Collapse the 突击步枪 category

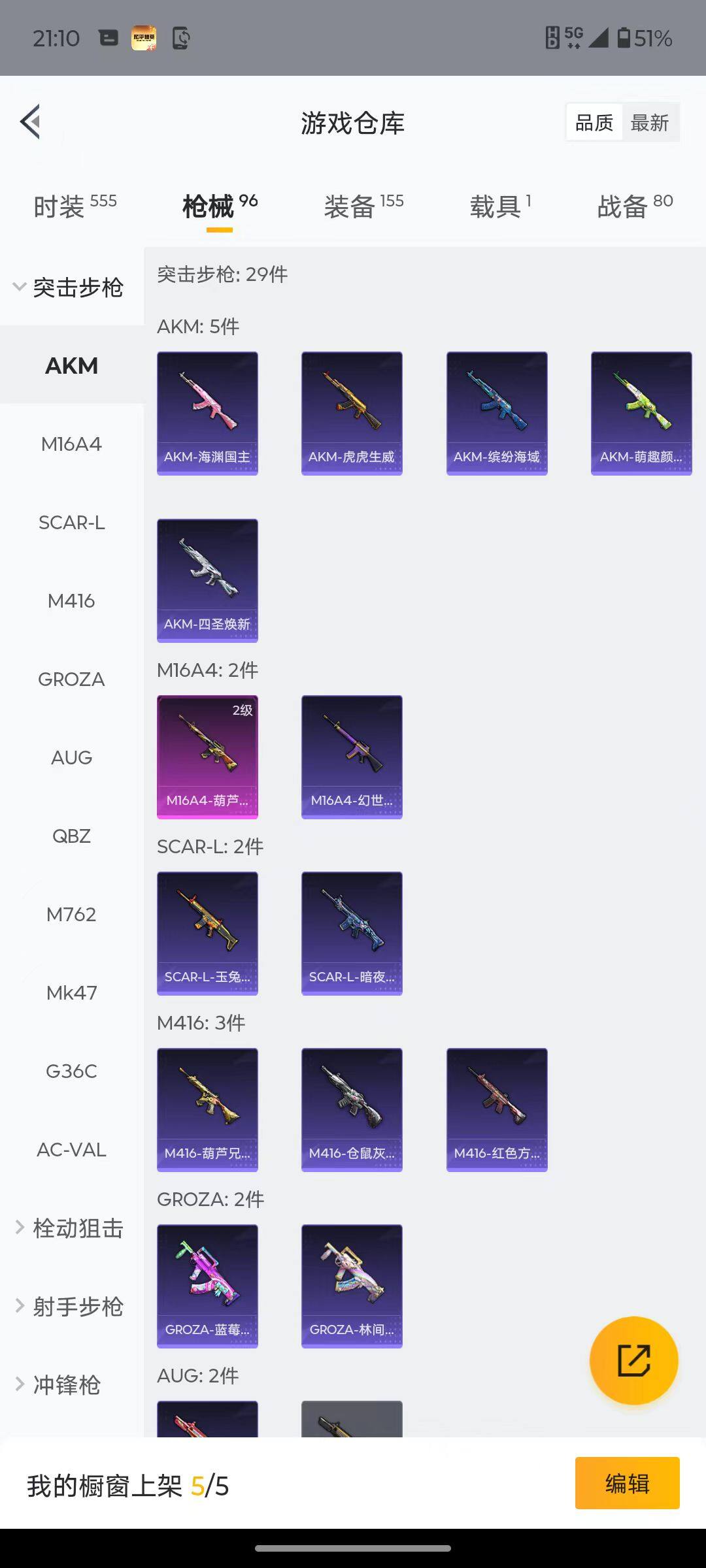[69, 287]
